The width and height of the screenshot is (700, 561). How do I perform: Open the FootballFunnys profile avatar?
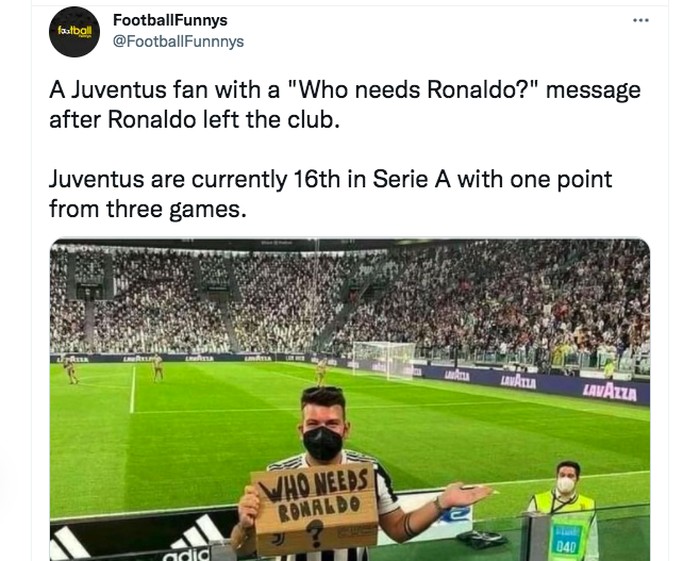pyautogui.click(x=75, y=32)
